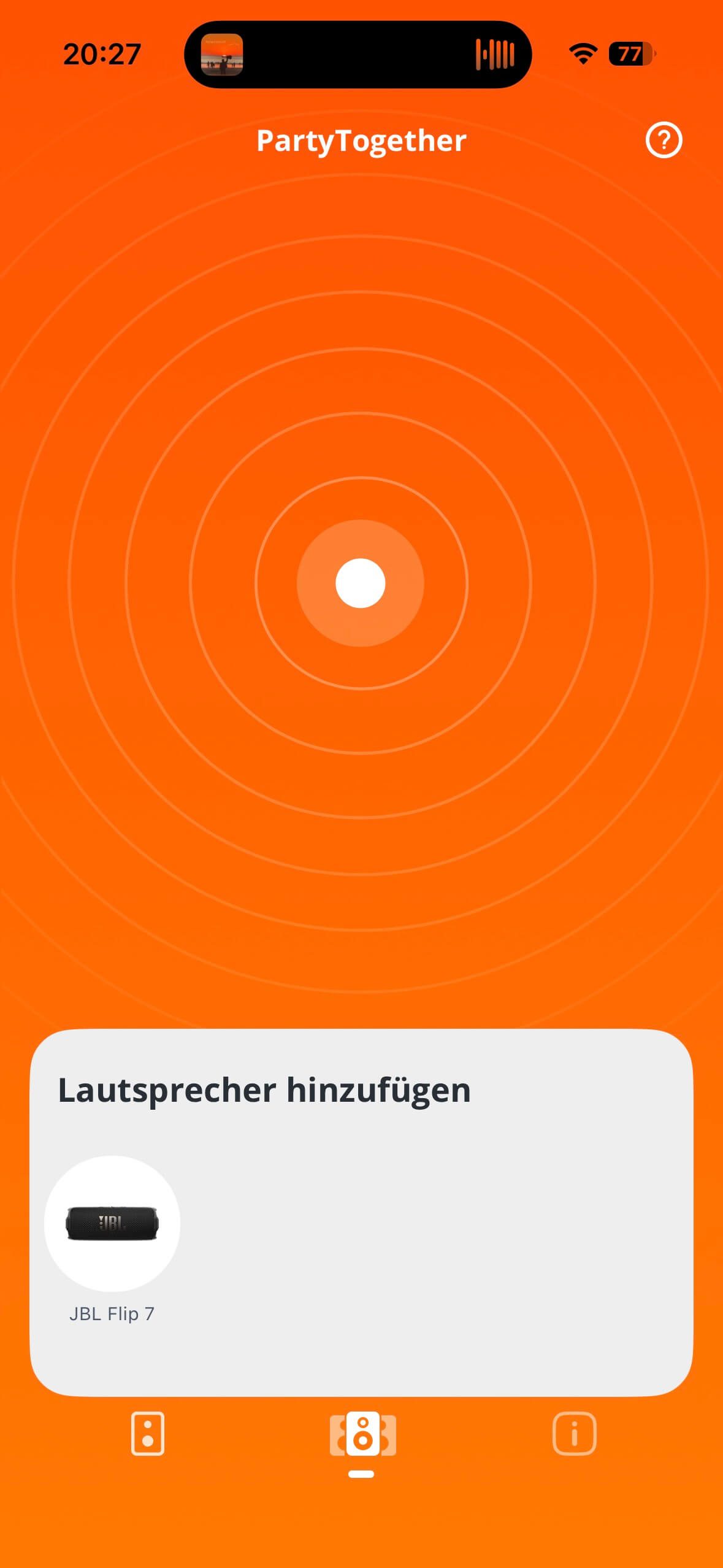The image size is (723, 1568).
Task: Open the help question mark icon
Action: tap(664, 140)
